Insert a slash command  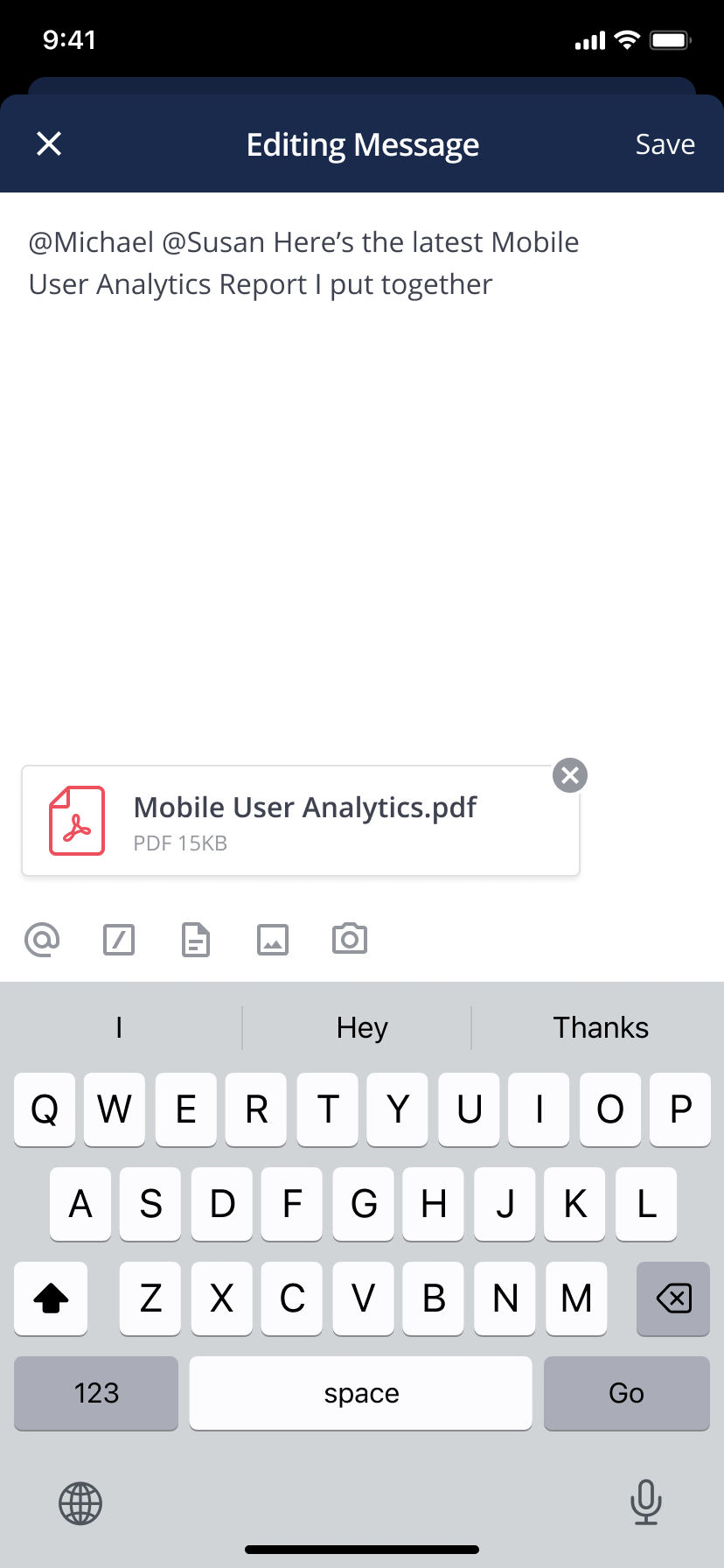tap(119, 939)
